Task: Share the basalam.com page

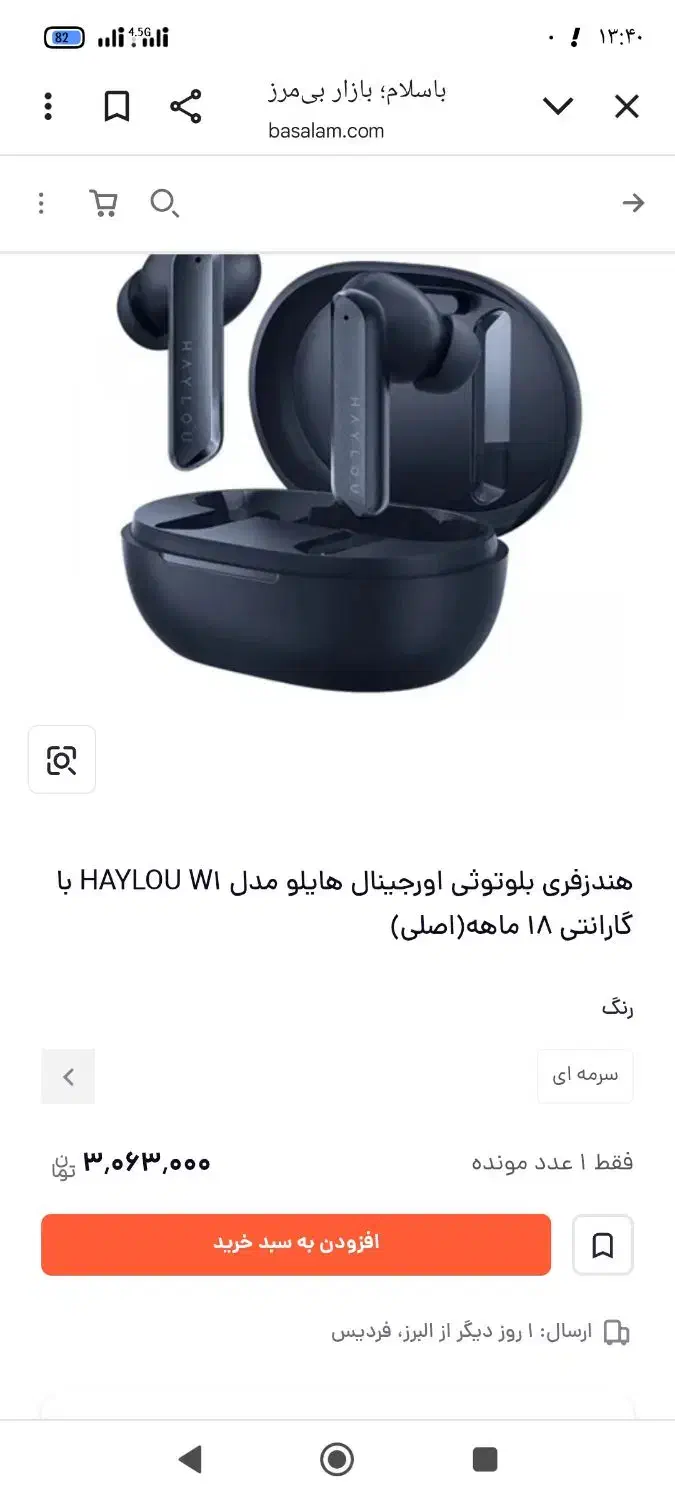Action: pyautogui.click(x=185, y=106)
